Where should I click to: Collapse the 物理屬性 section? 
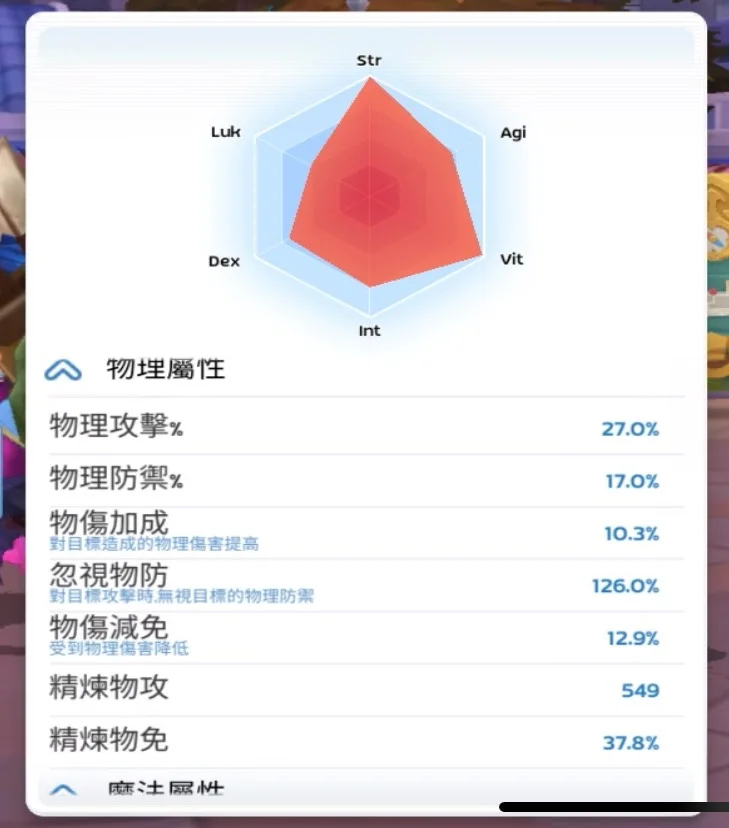point(63,371)
